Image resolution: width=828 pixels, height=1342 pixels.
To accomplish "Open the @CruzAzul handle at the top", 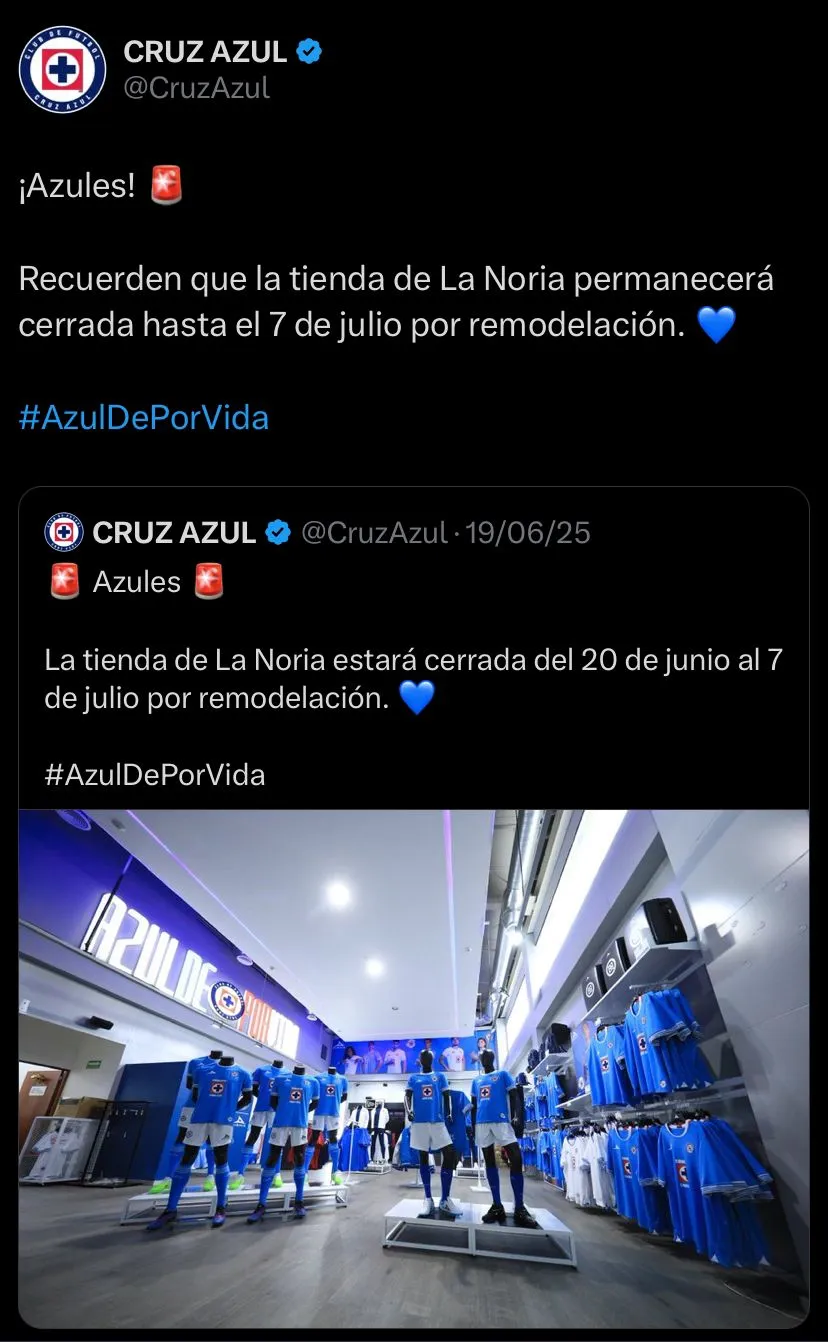I will [x=196, y=88].
